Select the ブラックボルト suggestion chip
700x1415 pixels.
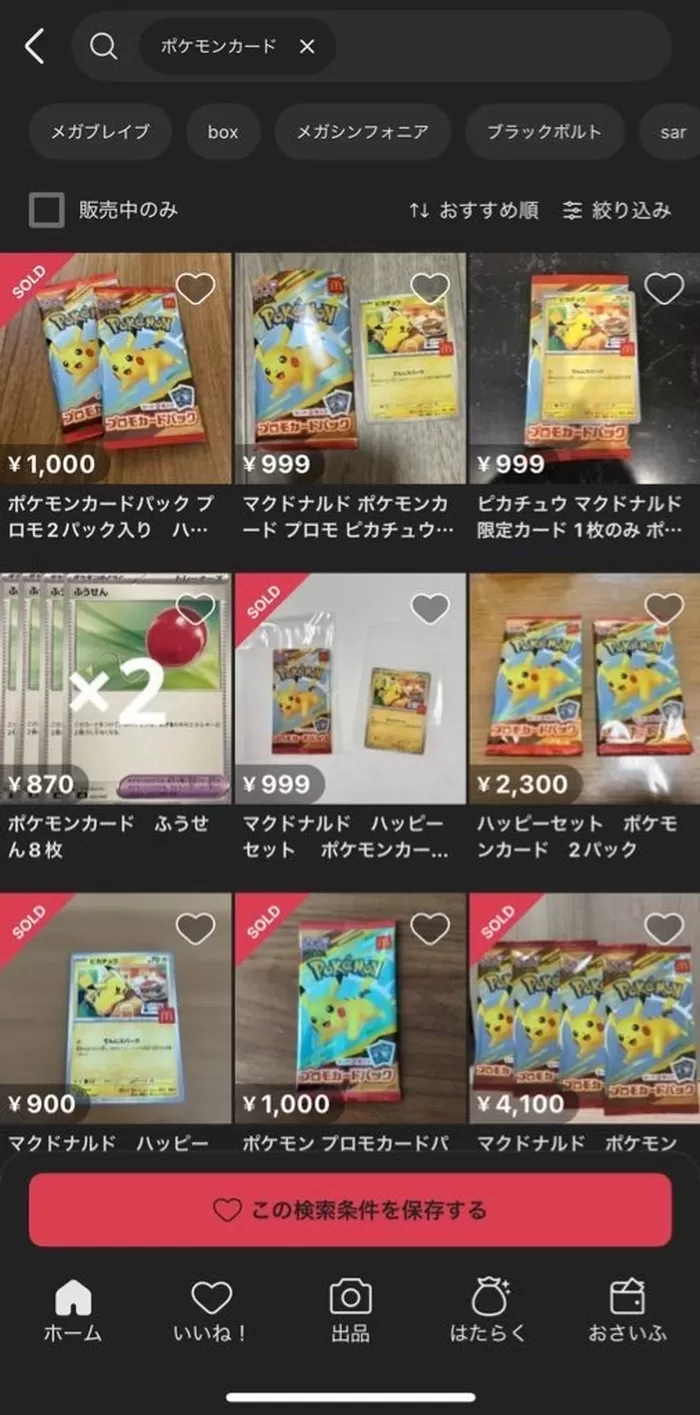click(544, 132)
